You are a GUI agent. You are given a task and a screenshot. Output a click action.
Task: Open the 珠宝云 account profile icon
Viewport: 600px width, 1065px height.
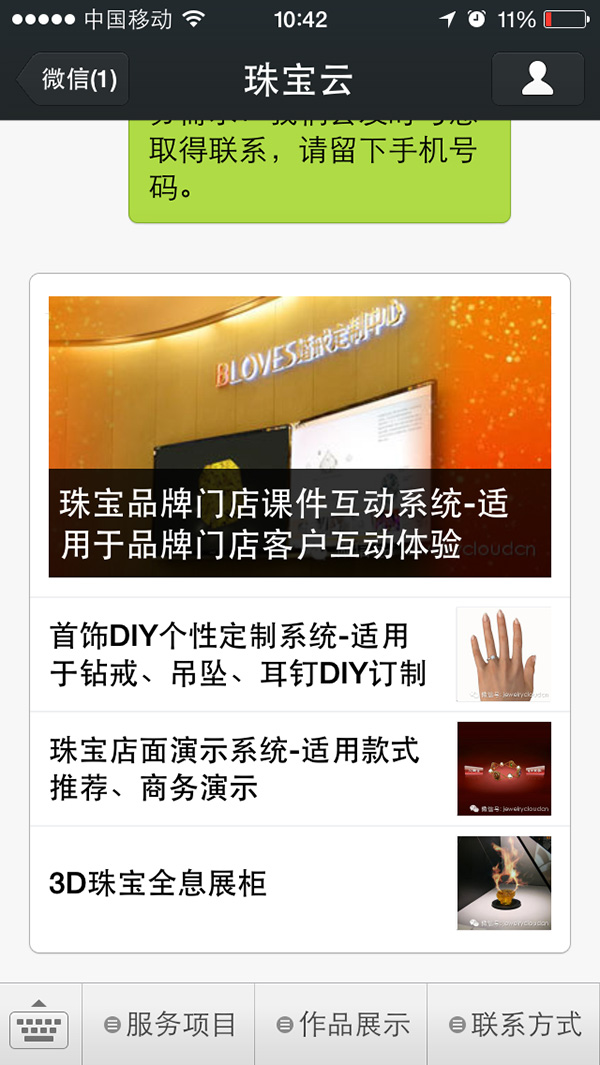(x=537, y=79)
